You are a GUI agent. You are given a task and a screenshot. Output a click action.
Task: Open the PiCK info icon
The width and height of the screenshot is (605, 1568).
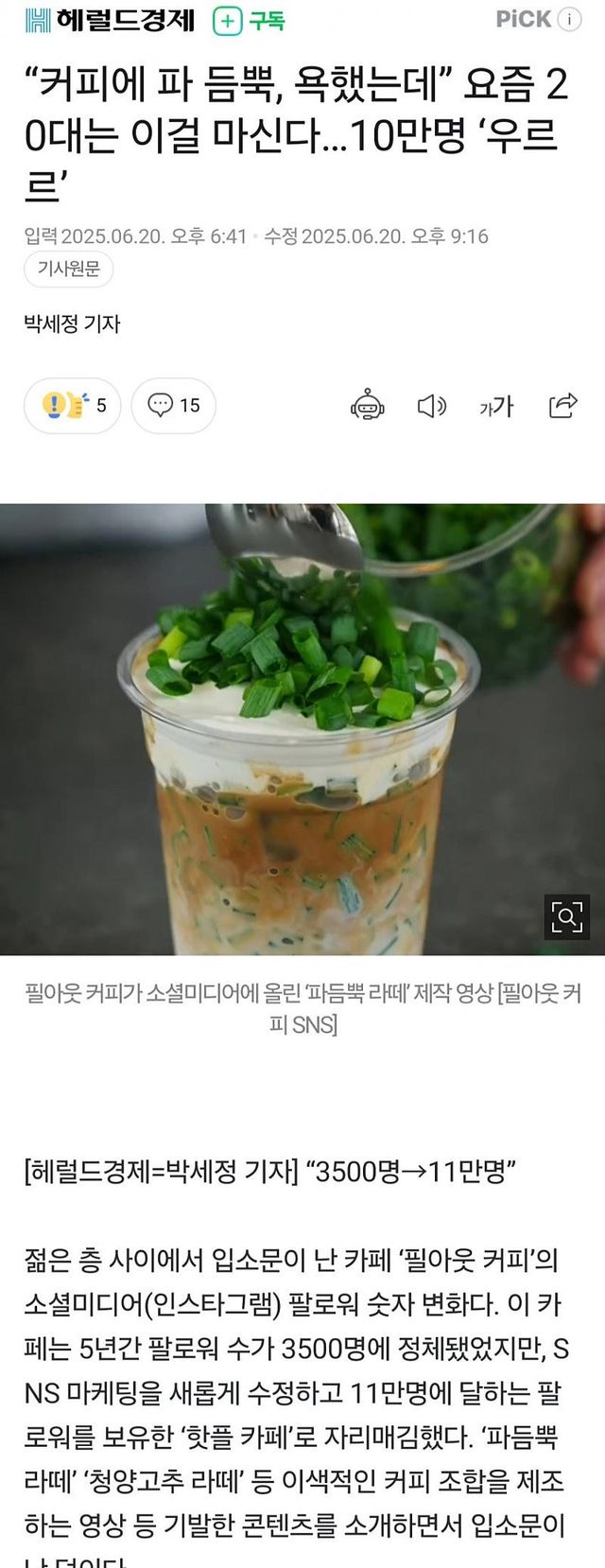click(x=569, y=20)
